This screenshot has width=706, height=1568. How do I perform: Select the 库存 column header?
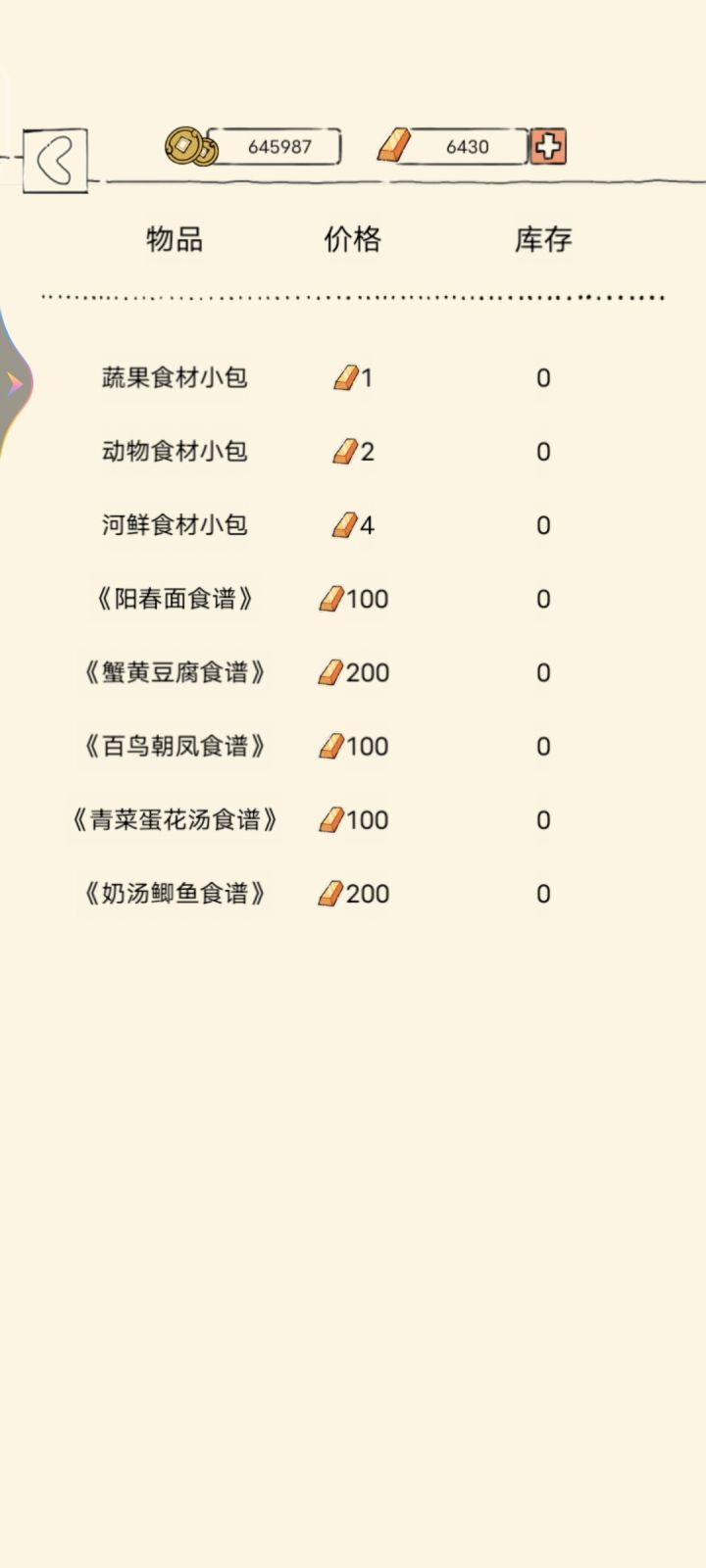pyautogui.click(x=542, y=238)
